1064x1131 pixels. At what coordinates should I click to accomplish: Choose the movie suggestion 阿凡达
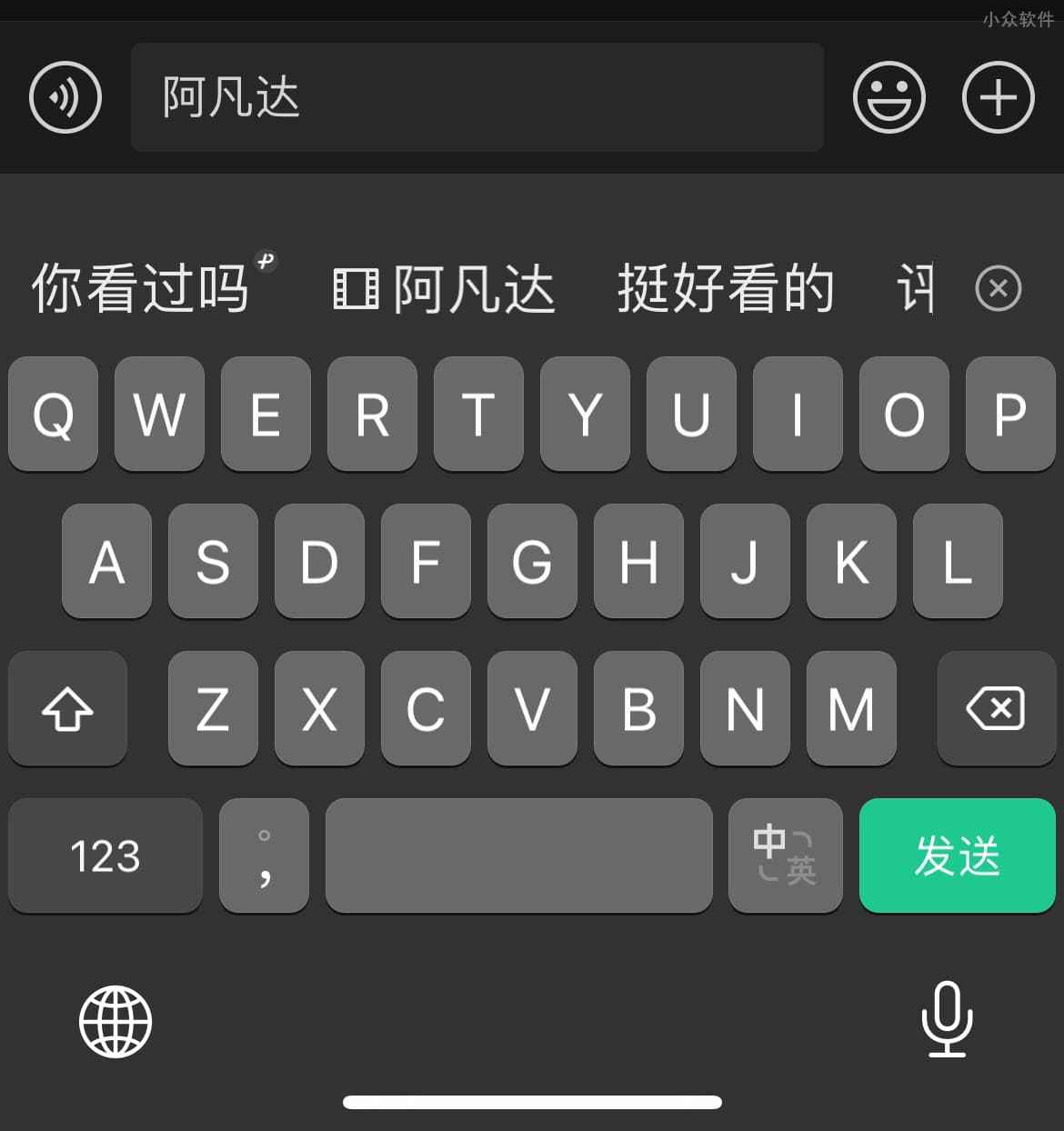tap(445, 289)
